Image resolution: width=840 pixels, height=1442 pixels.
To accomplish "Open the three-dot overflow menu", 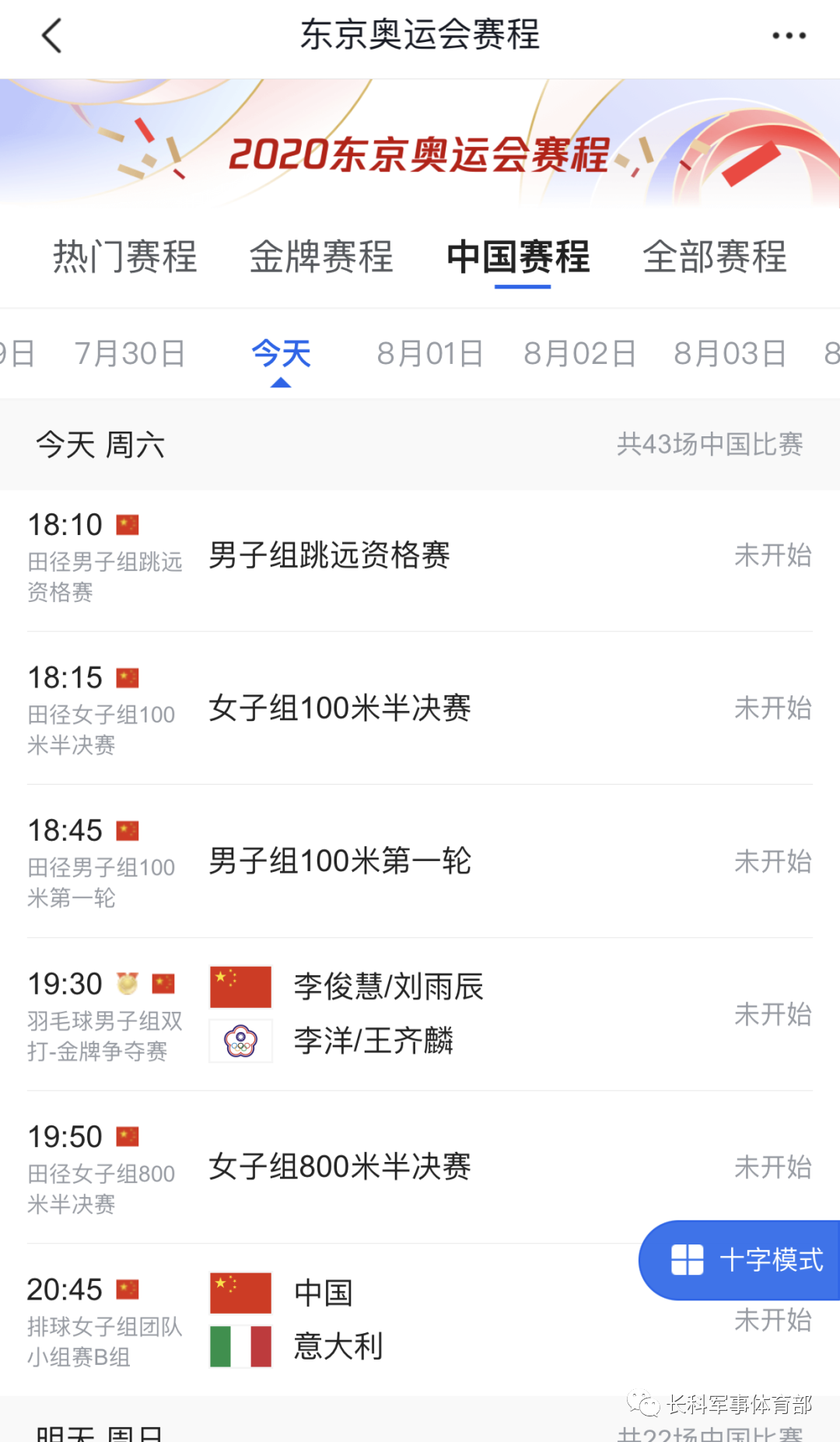I will click(789, 36).
